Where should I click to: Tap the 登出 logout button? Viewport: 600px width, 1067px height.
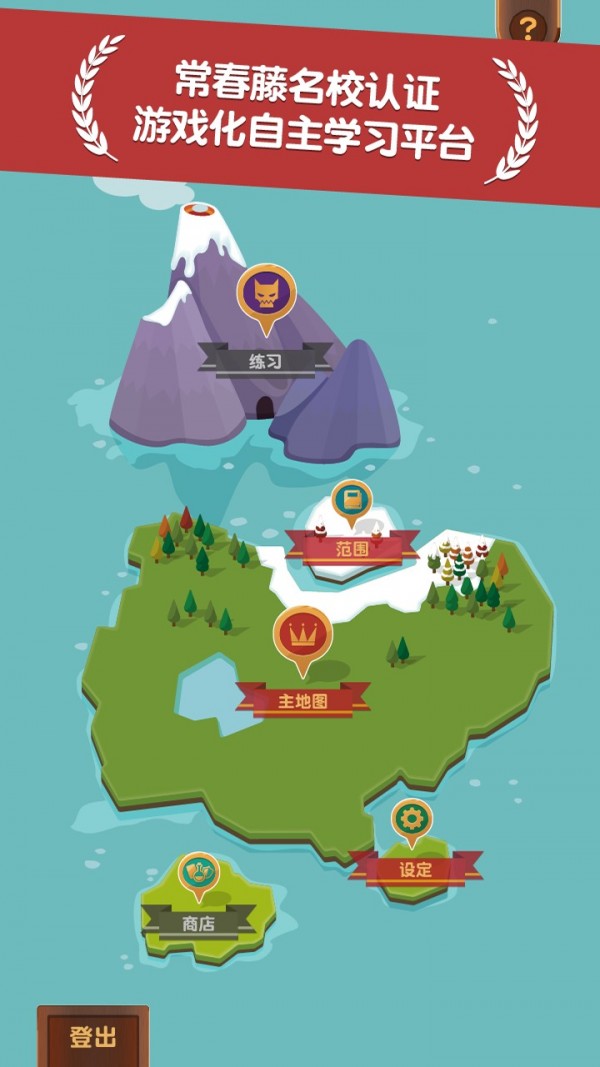click(x=93, y=1037)
